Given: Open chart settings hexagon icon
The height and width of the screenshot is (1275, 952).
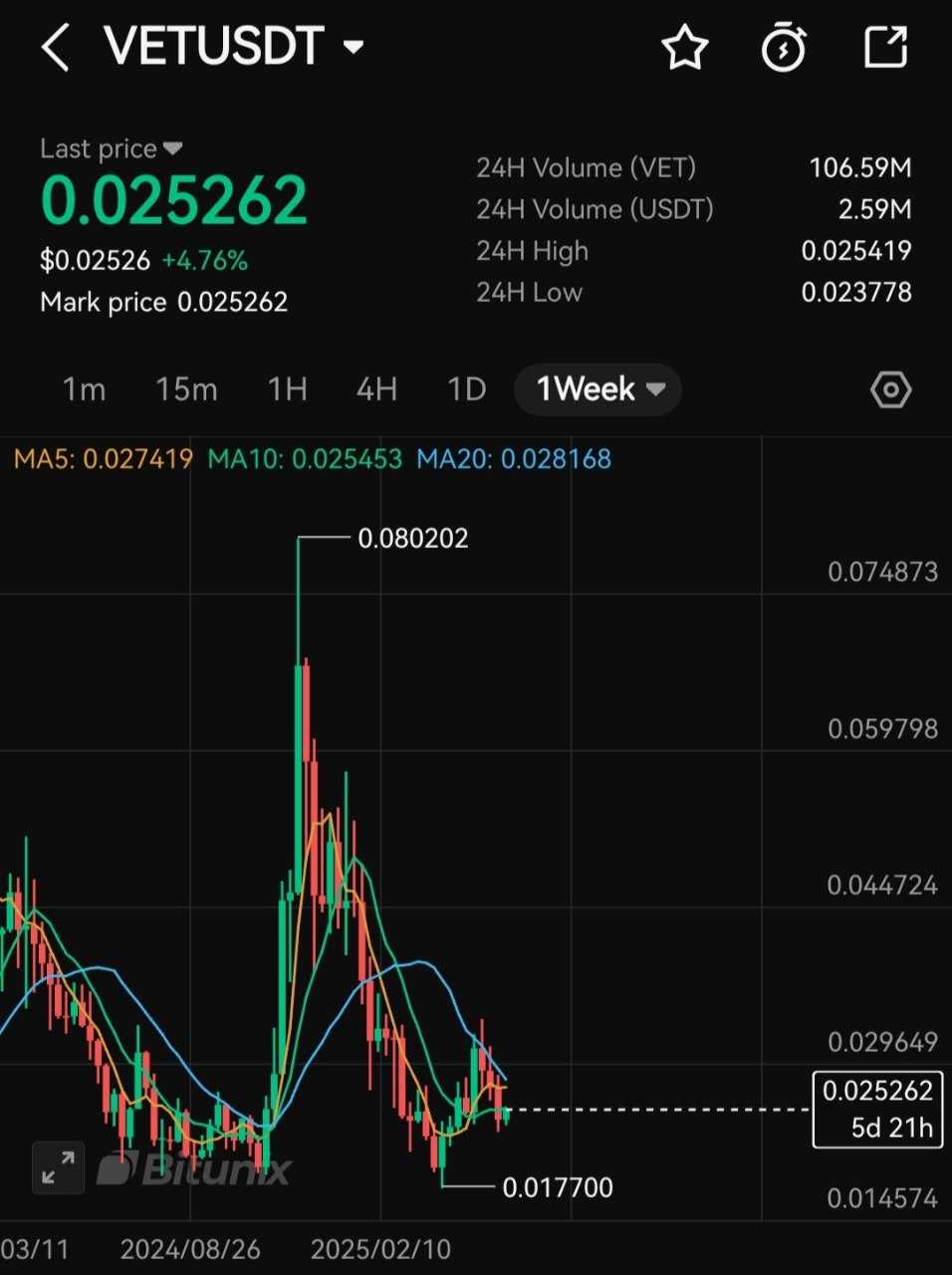Looking at the screenshot, I should coord(890,389).
